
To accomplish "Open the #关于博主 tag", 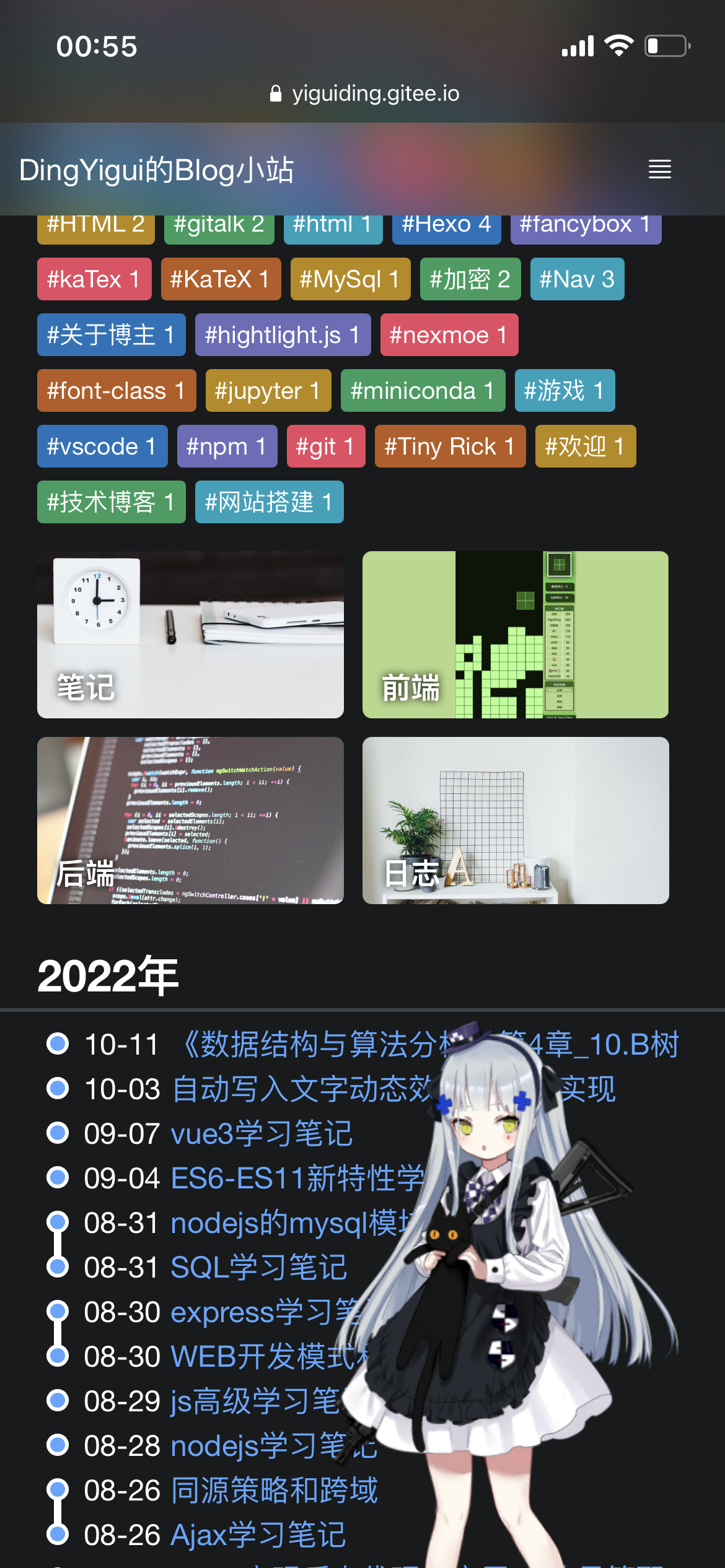I will (111, 335).
